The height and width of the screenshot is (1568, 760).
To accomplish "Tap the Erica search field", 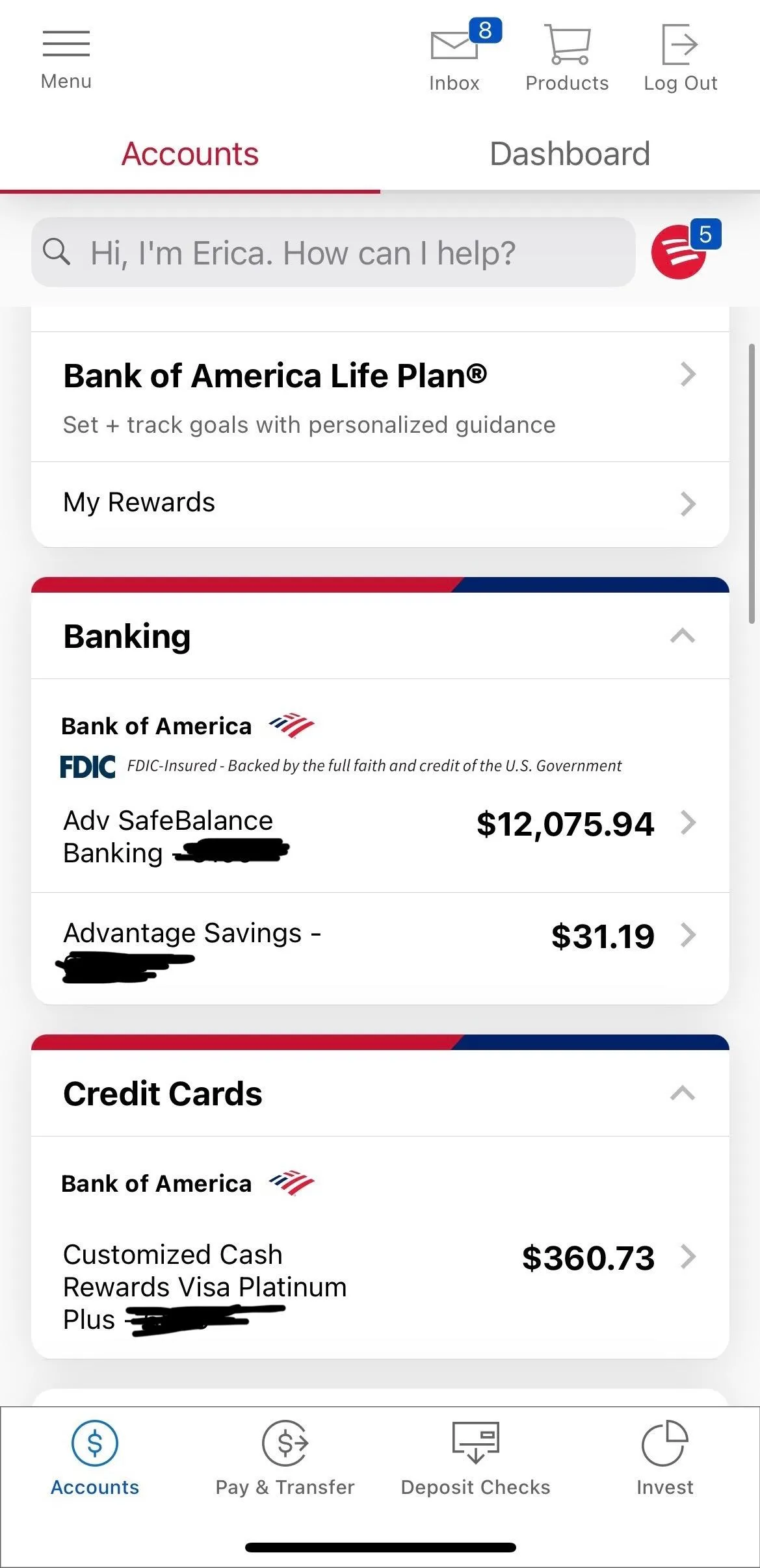I will (x=333, y=253).
